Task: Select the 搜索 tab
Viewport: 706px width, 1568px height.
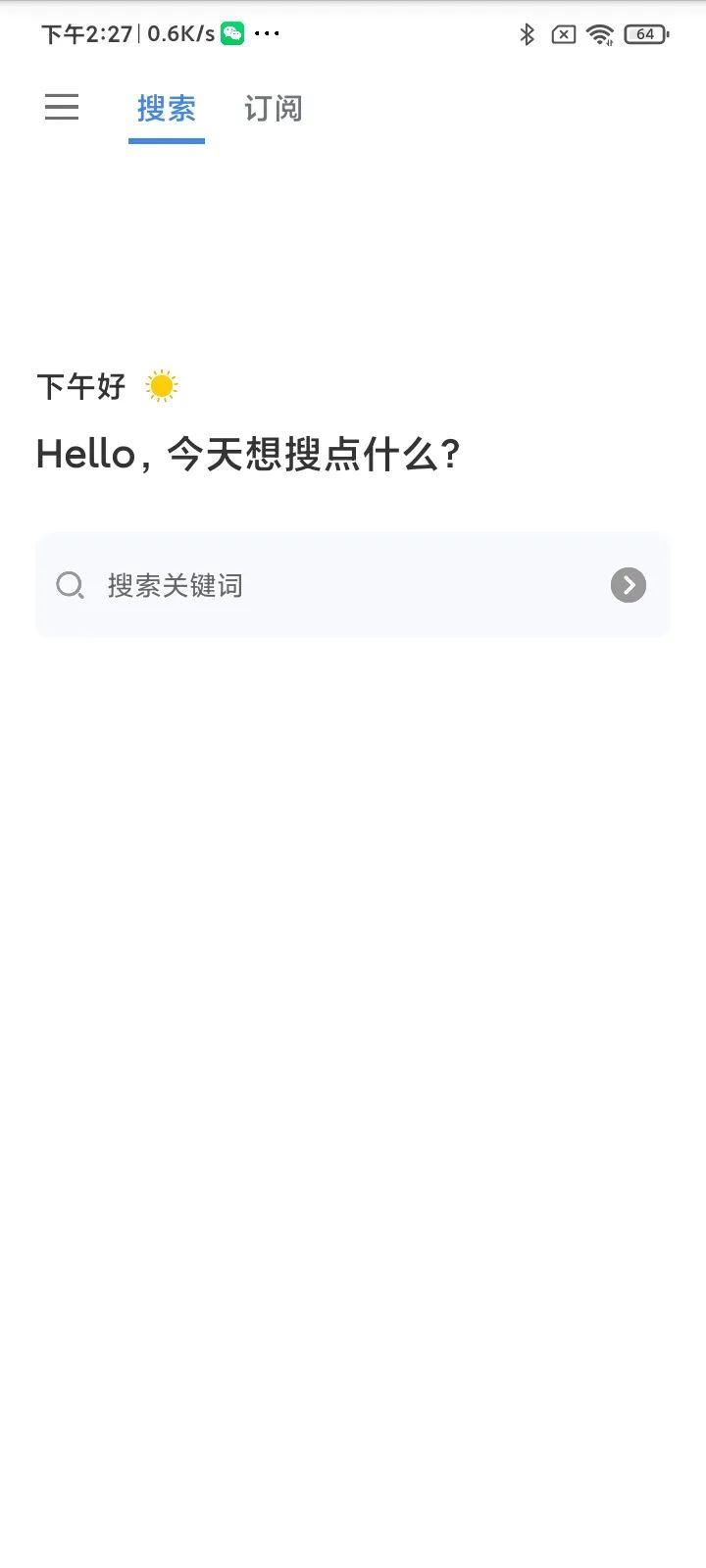Action: [x=167, y=109]
